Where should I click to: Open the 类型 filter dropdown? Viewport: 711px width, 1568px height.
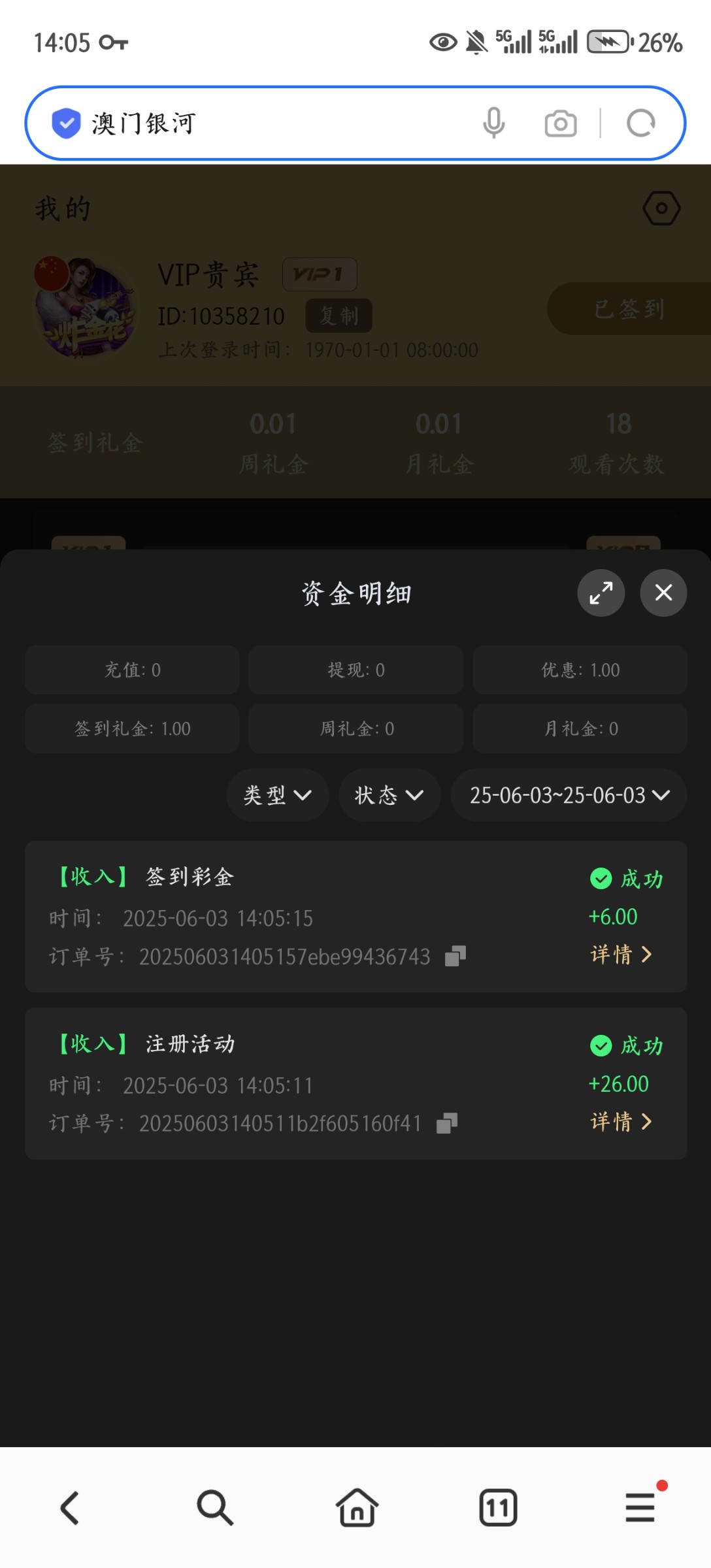click(x=277, y=795)
